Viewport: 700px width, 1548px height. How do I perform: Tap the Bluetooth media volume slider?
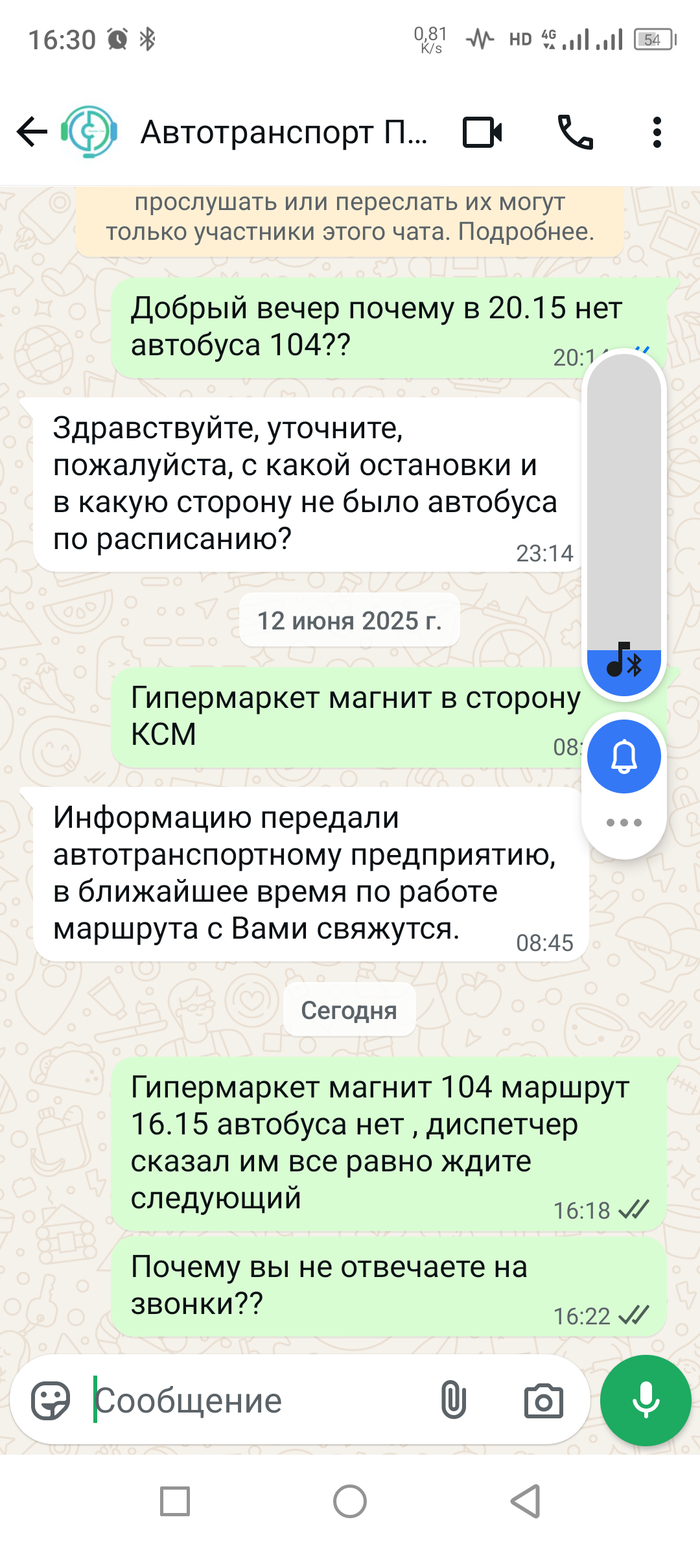(624, 520)
